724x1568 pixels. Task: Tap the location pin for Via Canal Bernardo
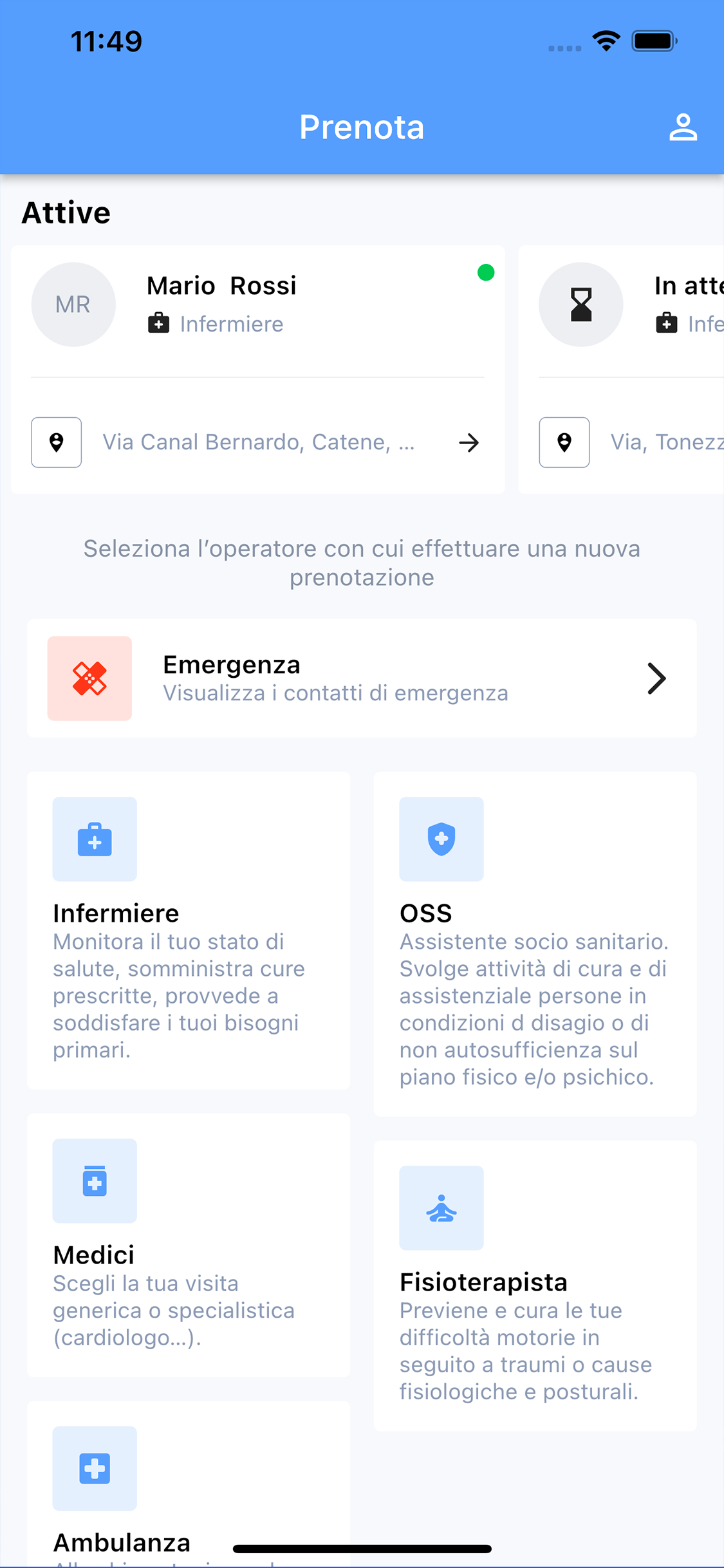pyautogui.click(x=57, y=442)
